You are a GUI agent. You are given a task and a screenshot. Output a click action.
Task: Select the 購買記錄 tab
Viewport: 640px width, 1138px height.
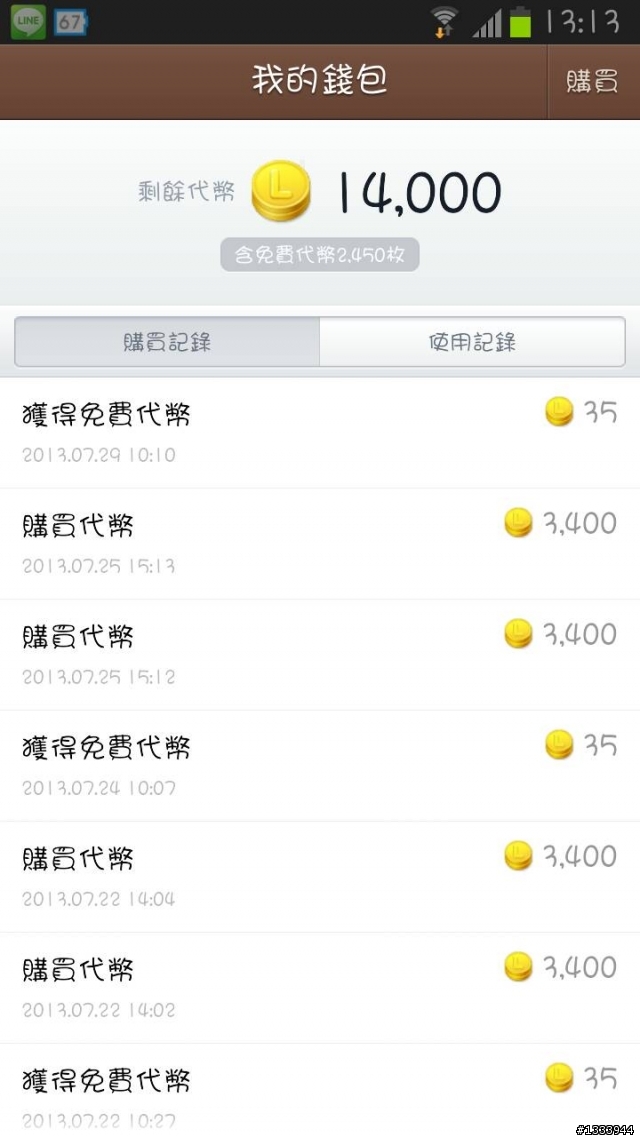[167, 342]
